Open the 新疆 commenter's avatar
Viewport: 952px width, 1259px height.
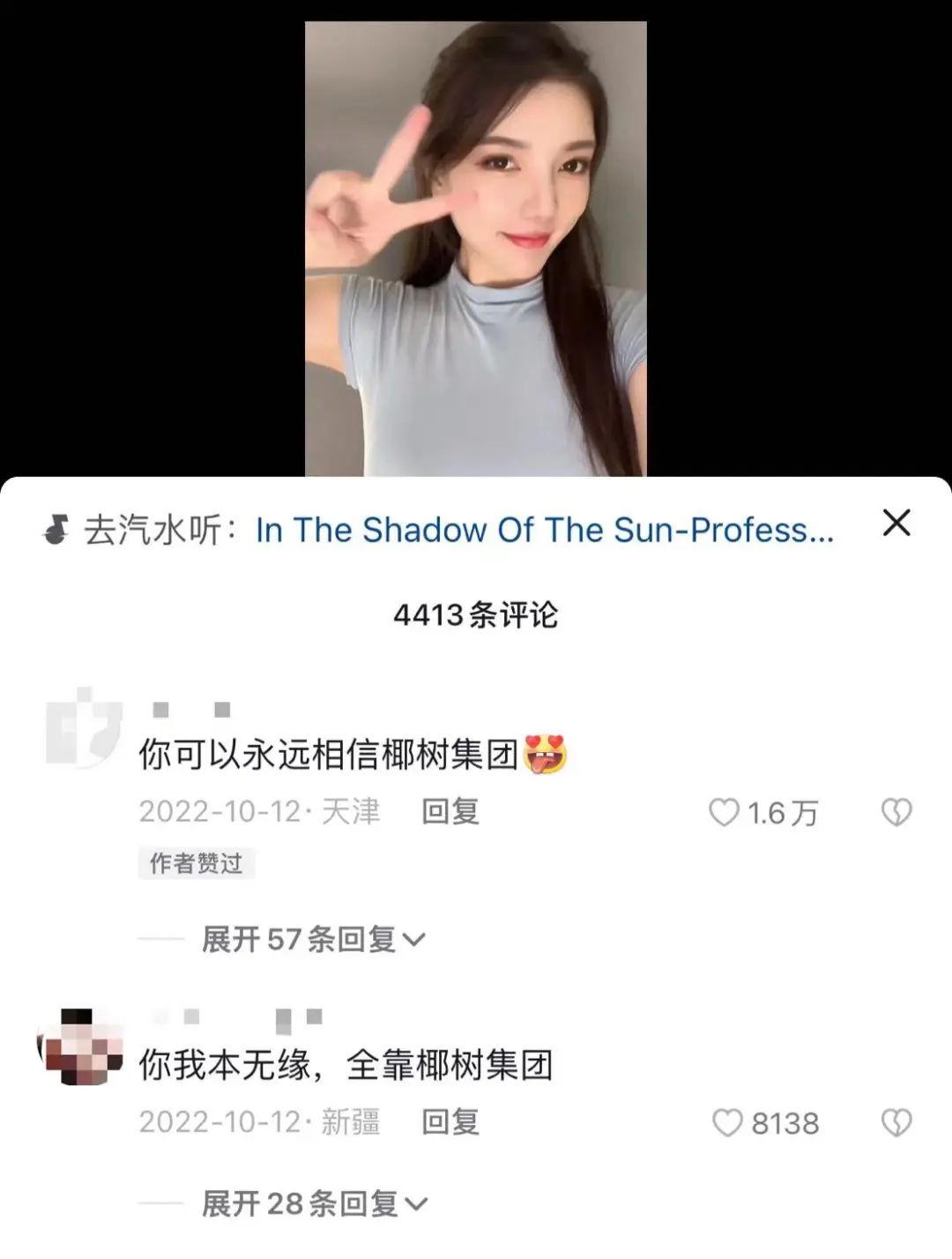82,1048
